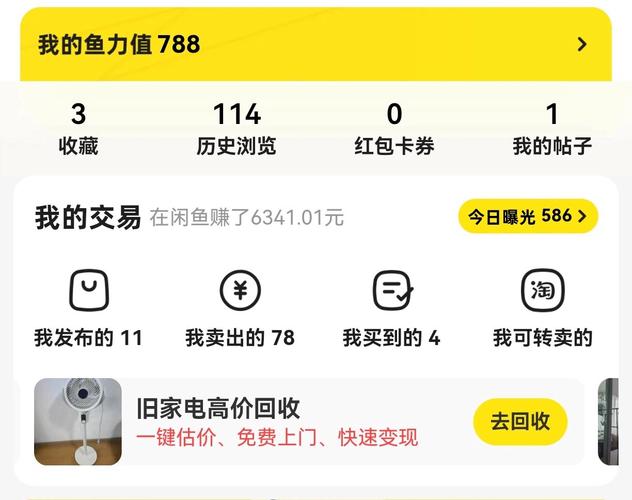Tap 今日曝光 586 badge

click(528, 216)
